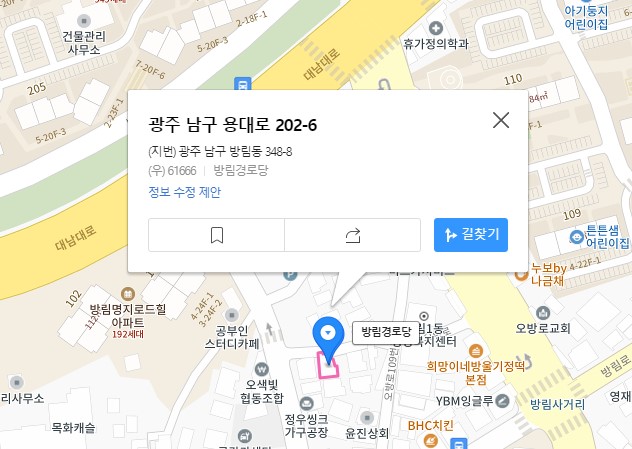Select the blue map pin
This screenshot has height=449, width=632.
coord(328,334)
